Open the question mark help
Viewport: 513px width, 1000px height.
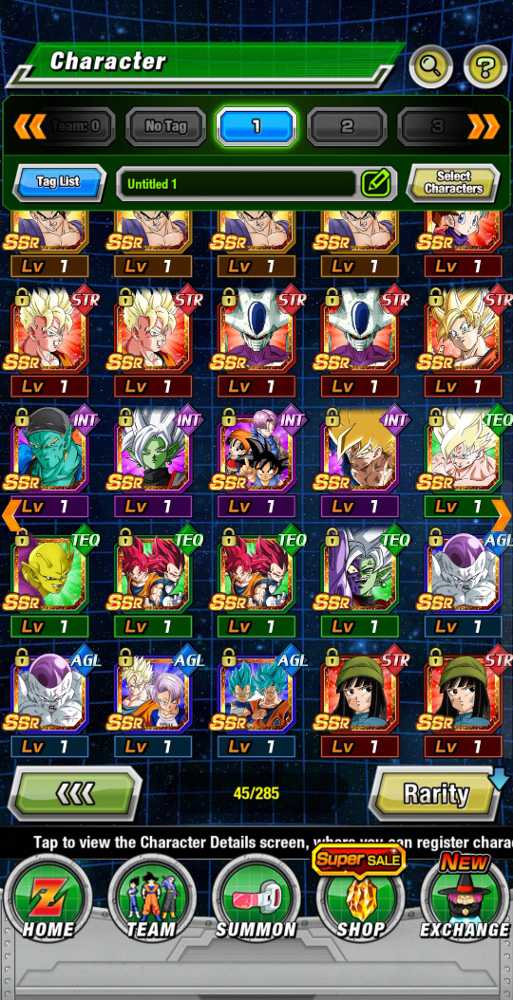coord(485,66)
